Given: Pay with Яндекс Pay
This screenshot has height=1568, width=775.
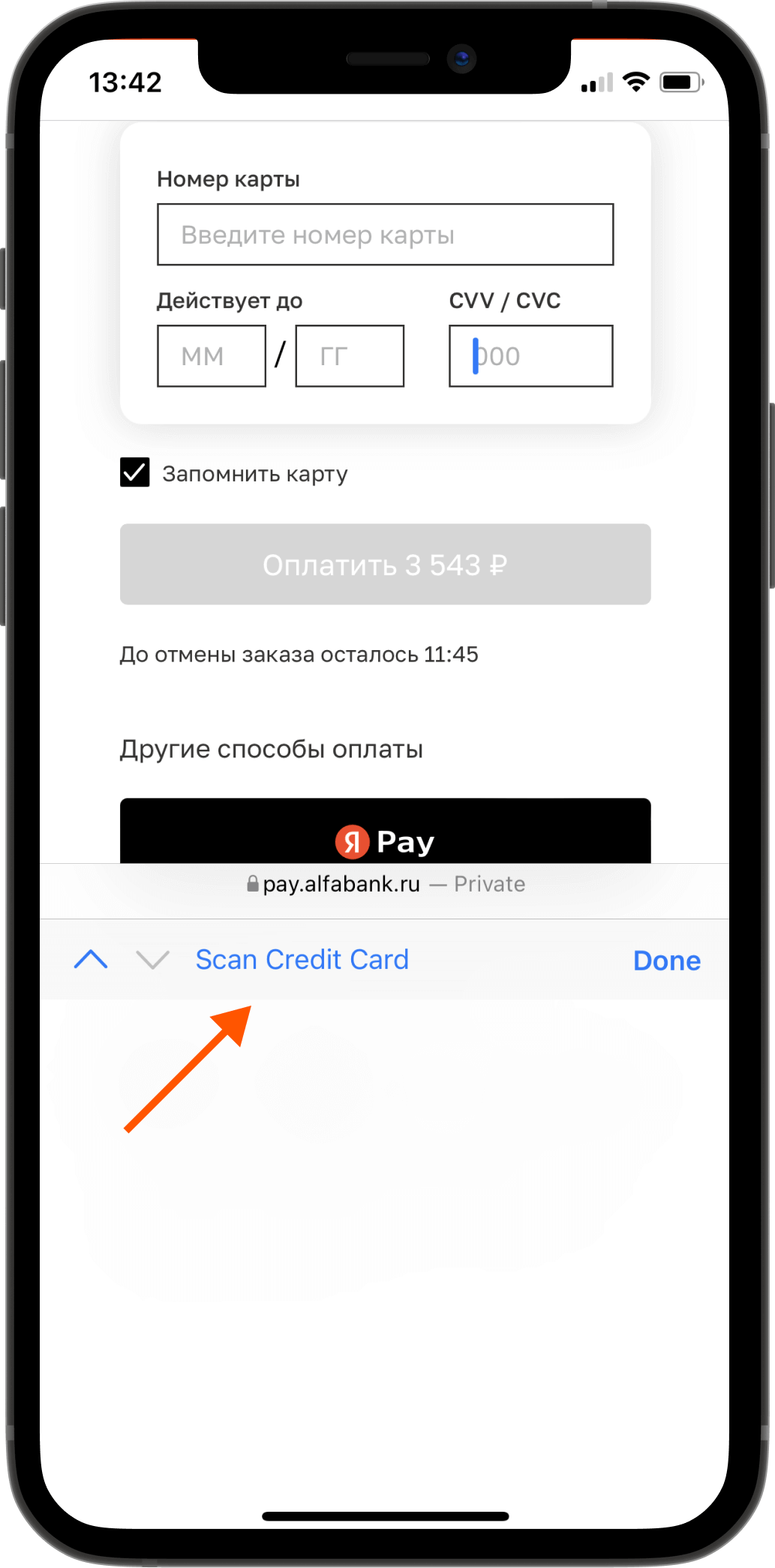Looking at the screenshot, I should [x=385, y=834].
